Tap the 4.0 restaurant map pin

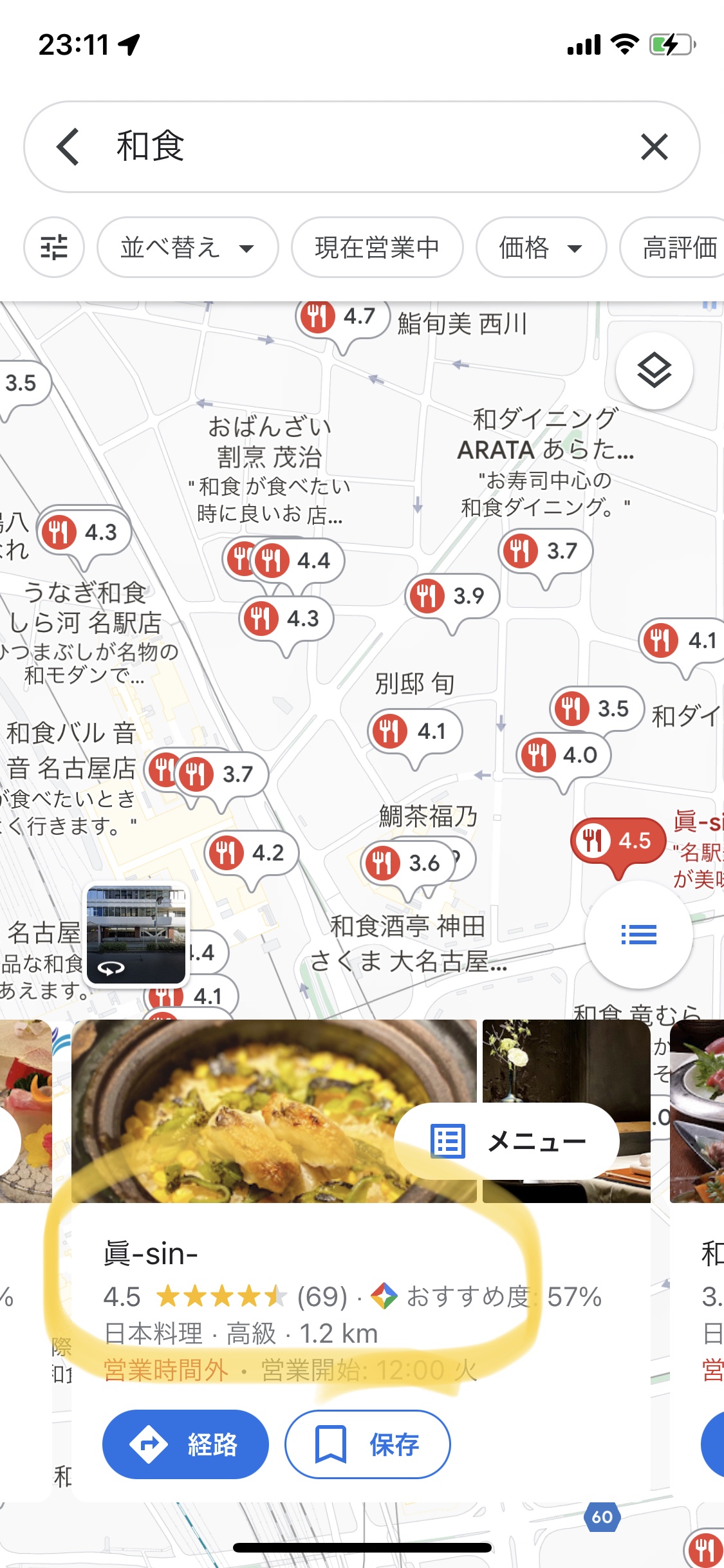coord(564,756)
